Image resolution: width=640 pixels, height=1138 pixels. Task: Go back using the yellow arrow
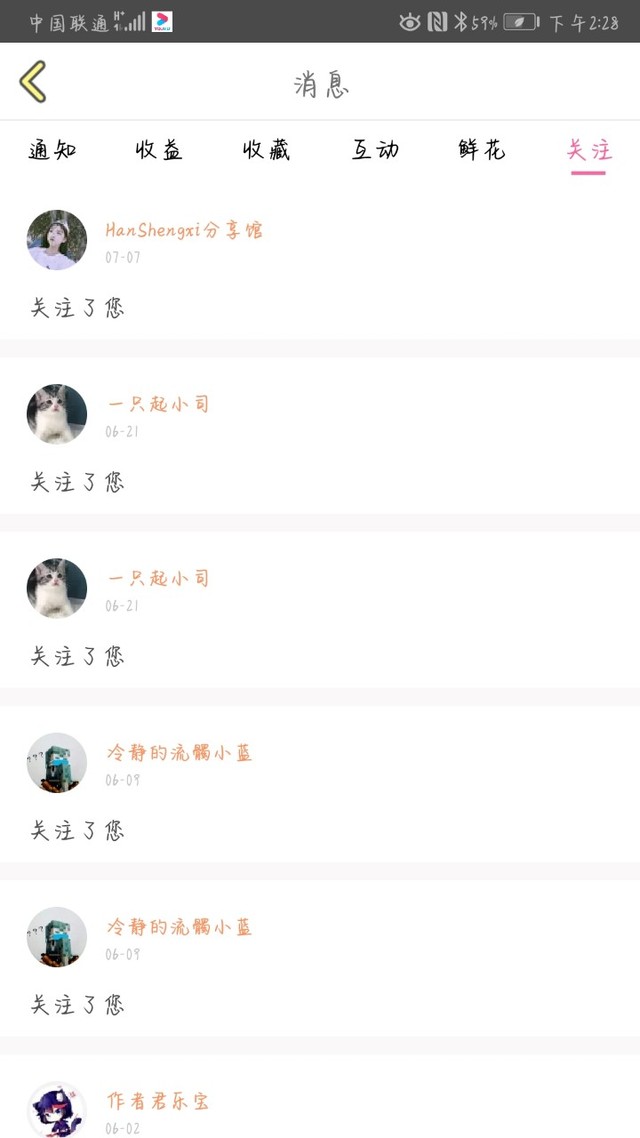tap(33, 82)
